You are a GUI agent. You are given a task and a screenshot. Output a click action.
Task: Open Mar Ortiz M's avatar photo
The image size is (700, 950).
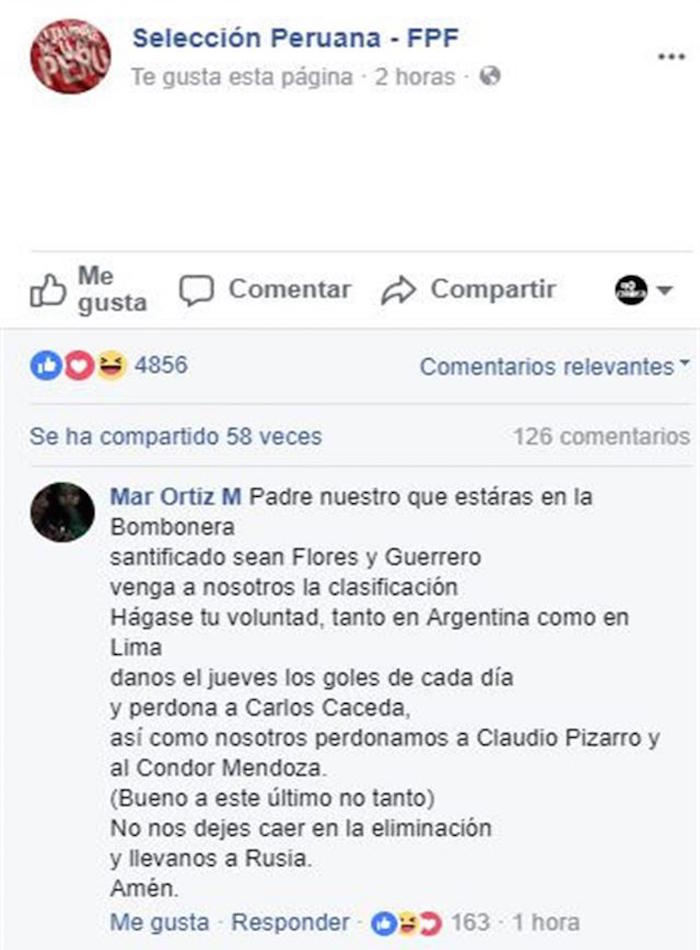pos(62,511)
